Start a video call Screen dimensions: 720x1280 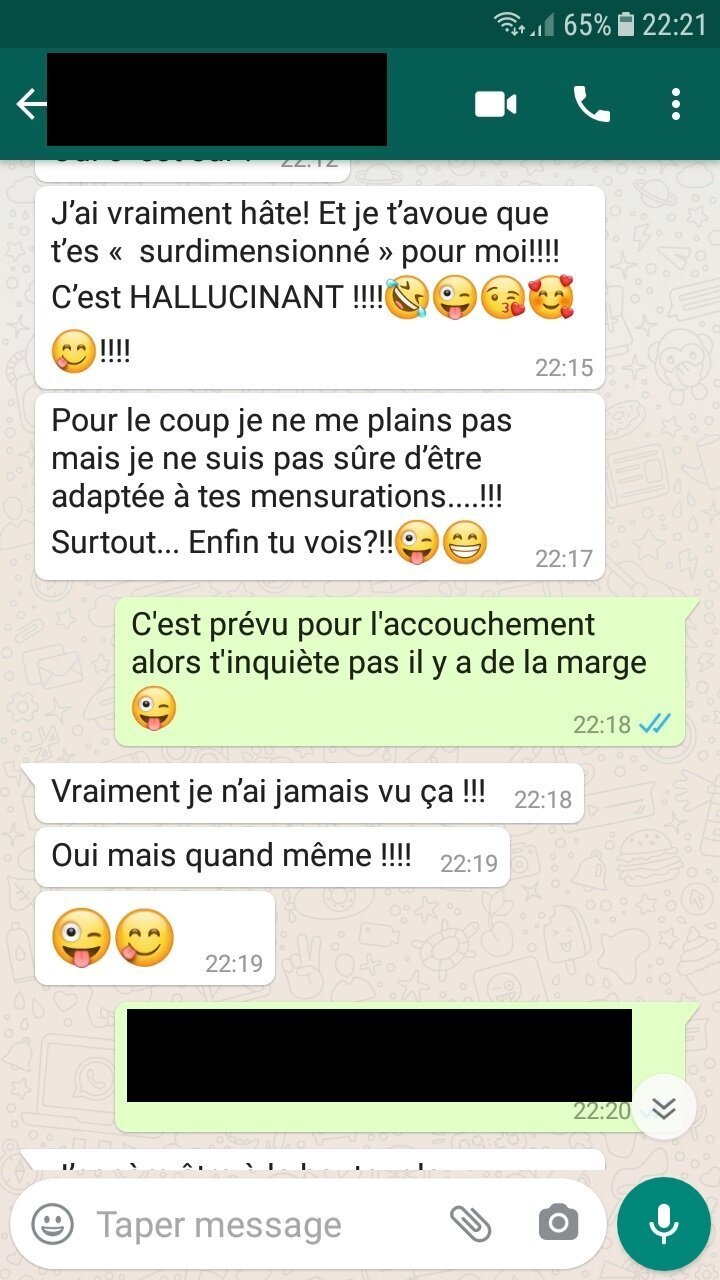(496, 104)
